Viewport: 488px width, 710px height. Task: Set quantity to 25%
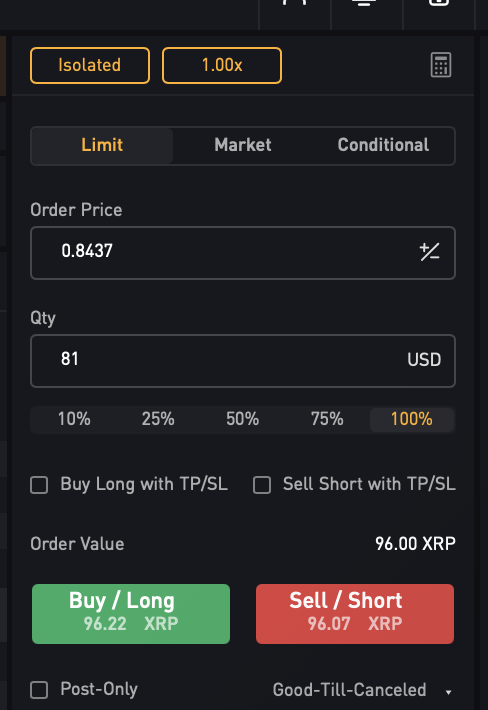click(x=158, y=419)
